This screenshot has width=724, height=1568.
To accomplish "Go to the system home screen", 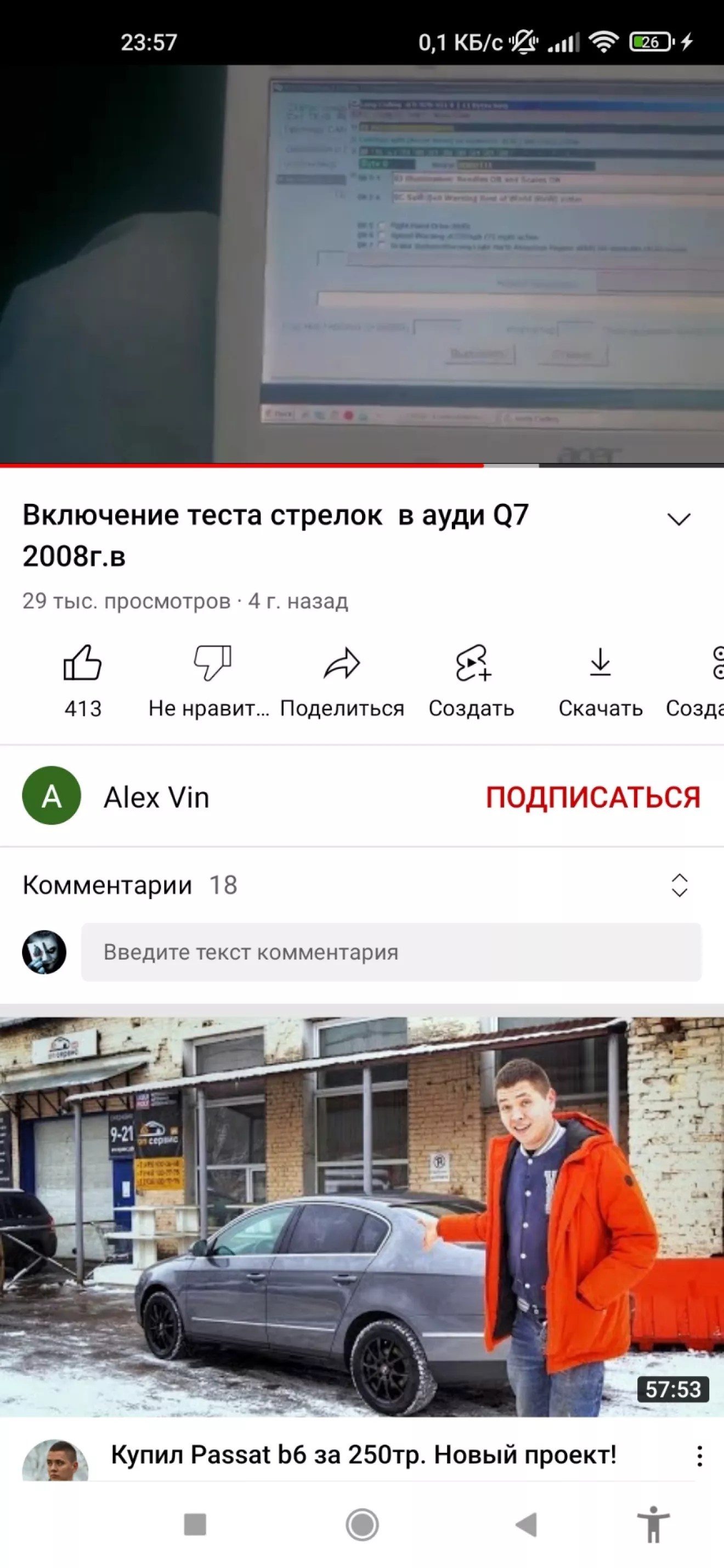I will pos(363,1525).
